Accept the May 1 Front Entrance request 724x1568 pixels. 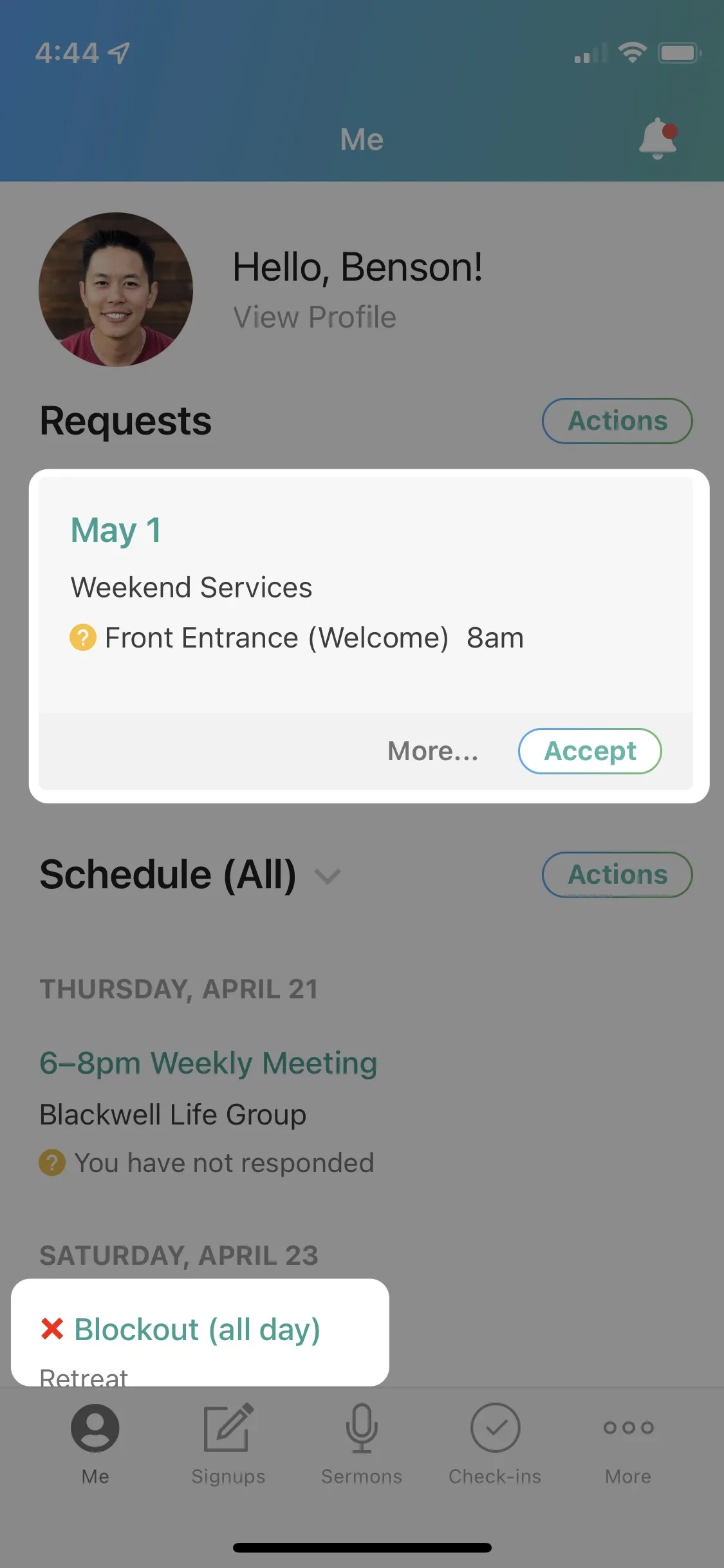pyautogui.click(x=589, y=751)
